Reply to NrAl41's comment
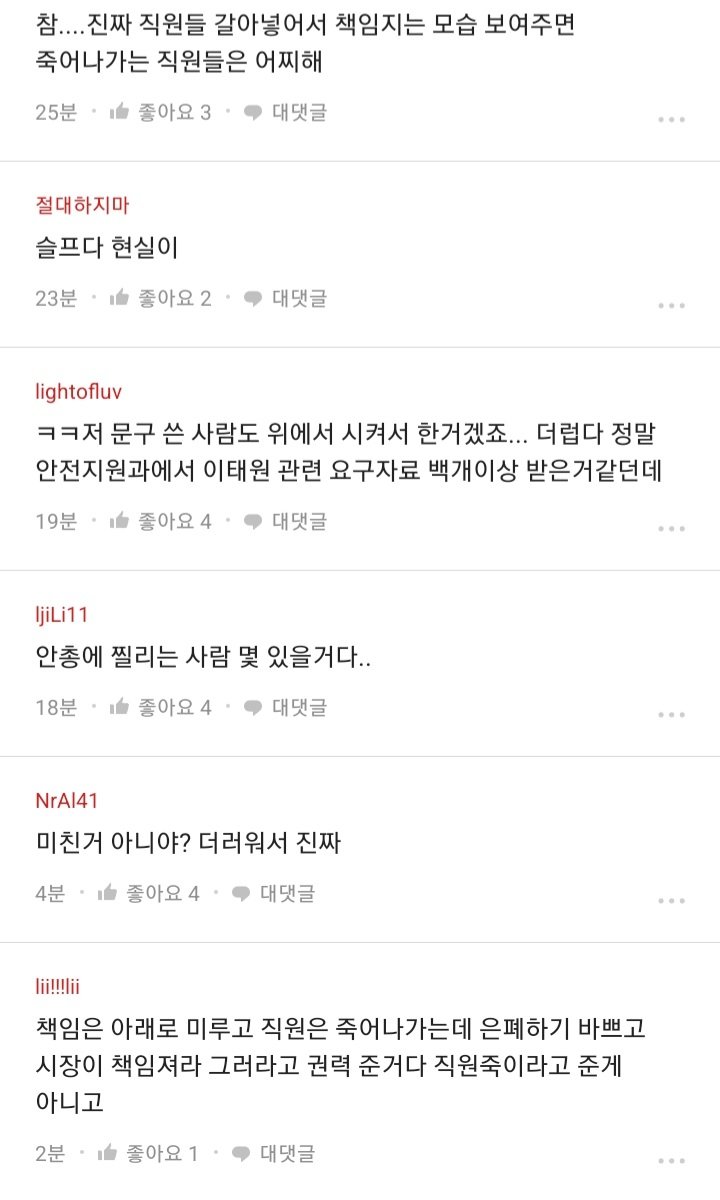 tap(274, 893)
